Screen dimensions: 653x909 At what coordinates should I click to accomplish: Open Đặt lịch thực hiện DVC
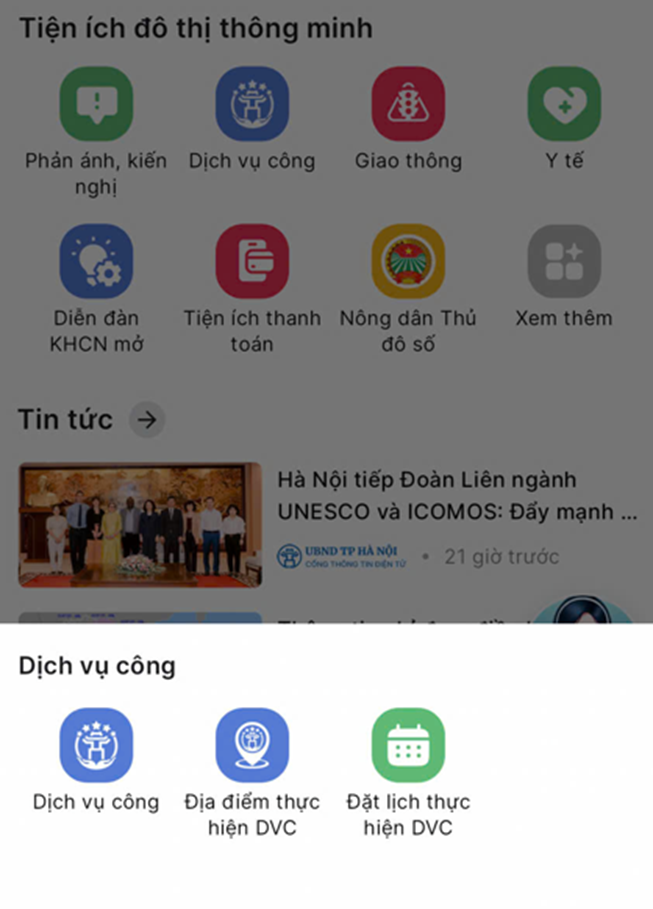[x=408, y=745]
